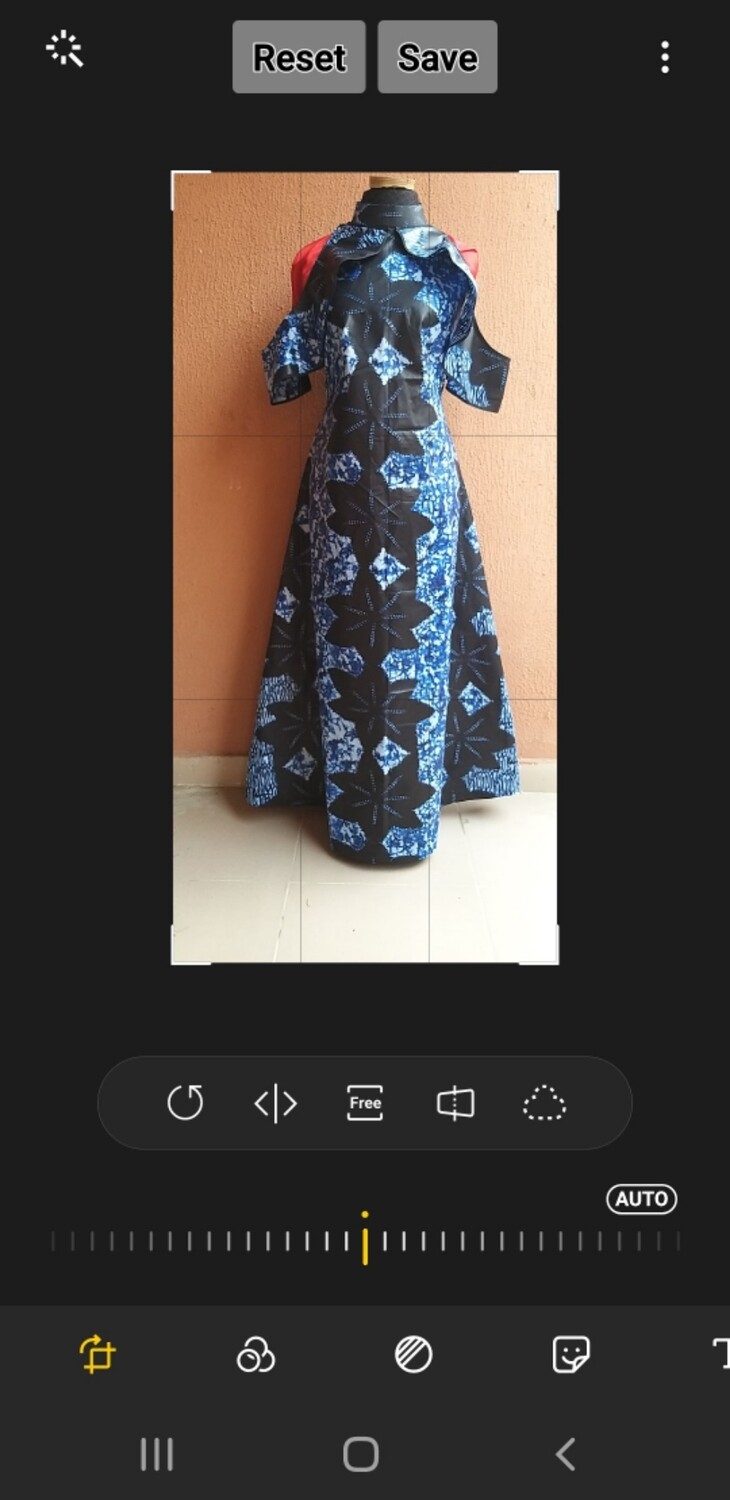Image resolution: width=730 pixels, height=1500 pixels.
Task: Set rotation angle on the straighten ruler
Action: tap(365, 1243)
